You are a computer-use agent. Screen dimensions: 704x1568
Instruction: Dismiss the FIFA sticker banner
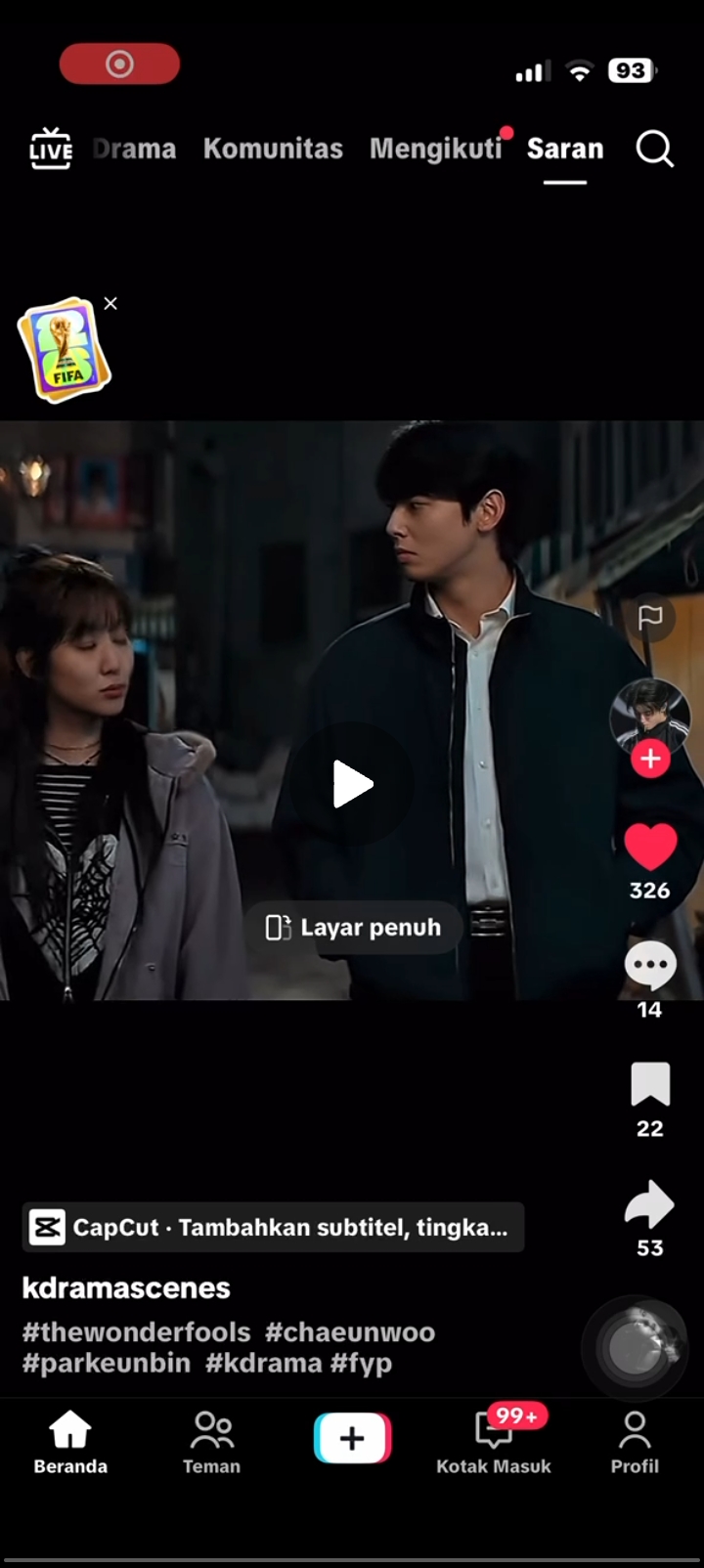[110, 304]
